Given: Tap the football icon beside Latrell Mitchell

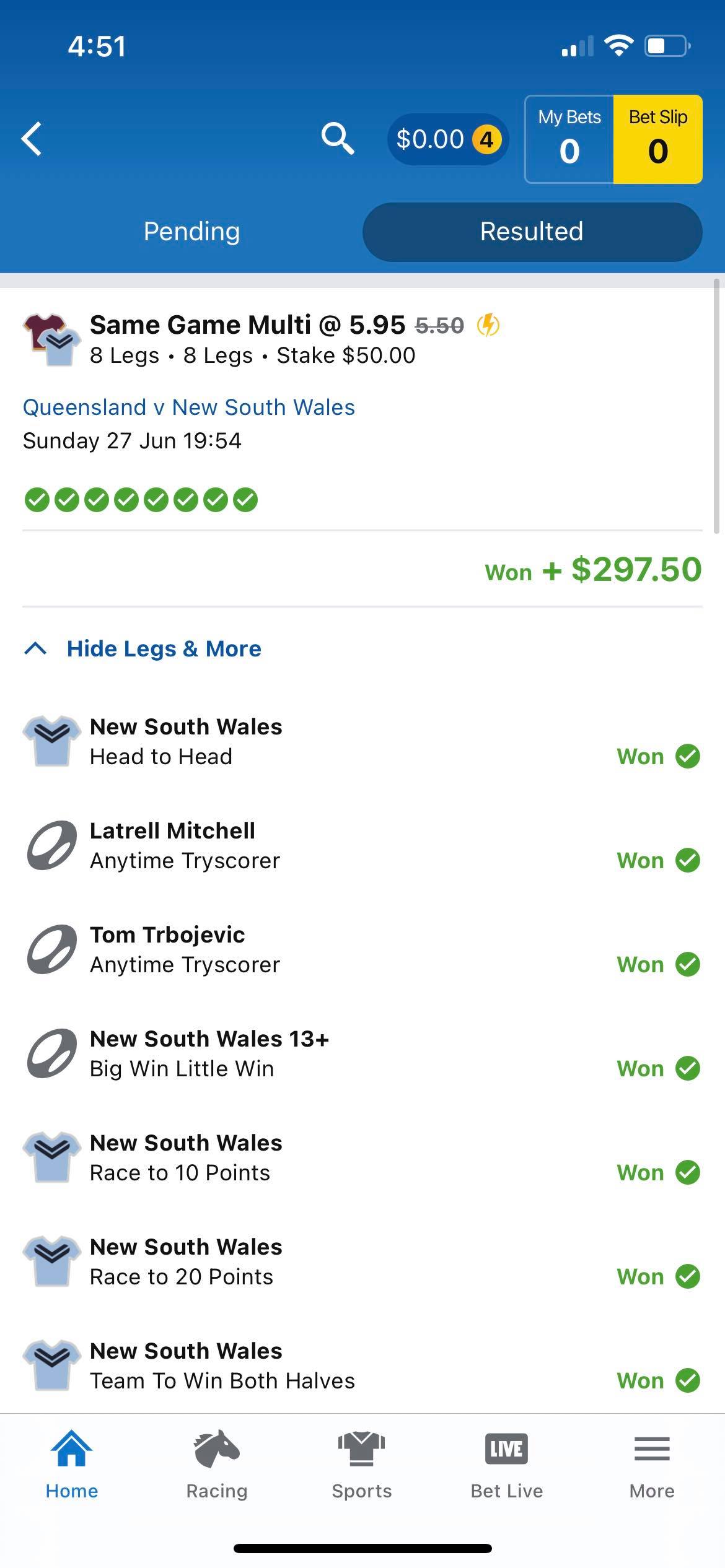Looking at the screenshot, I should tap(52, 847).
